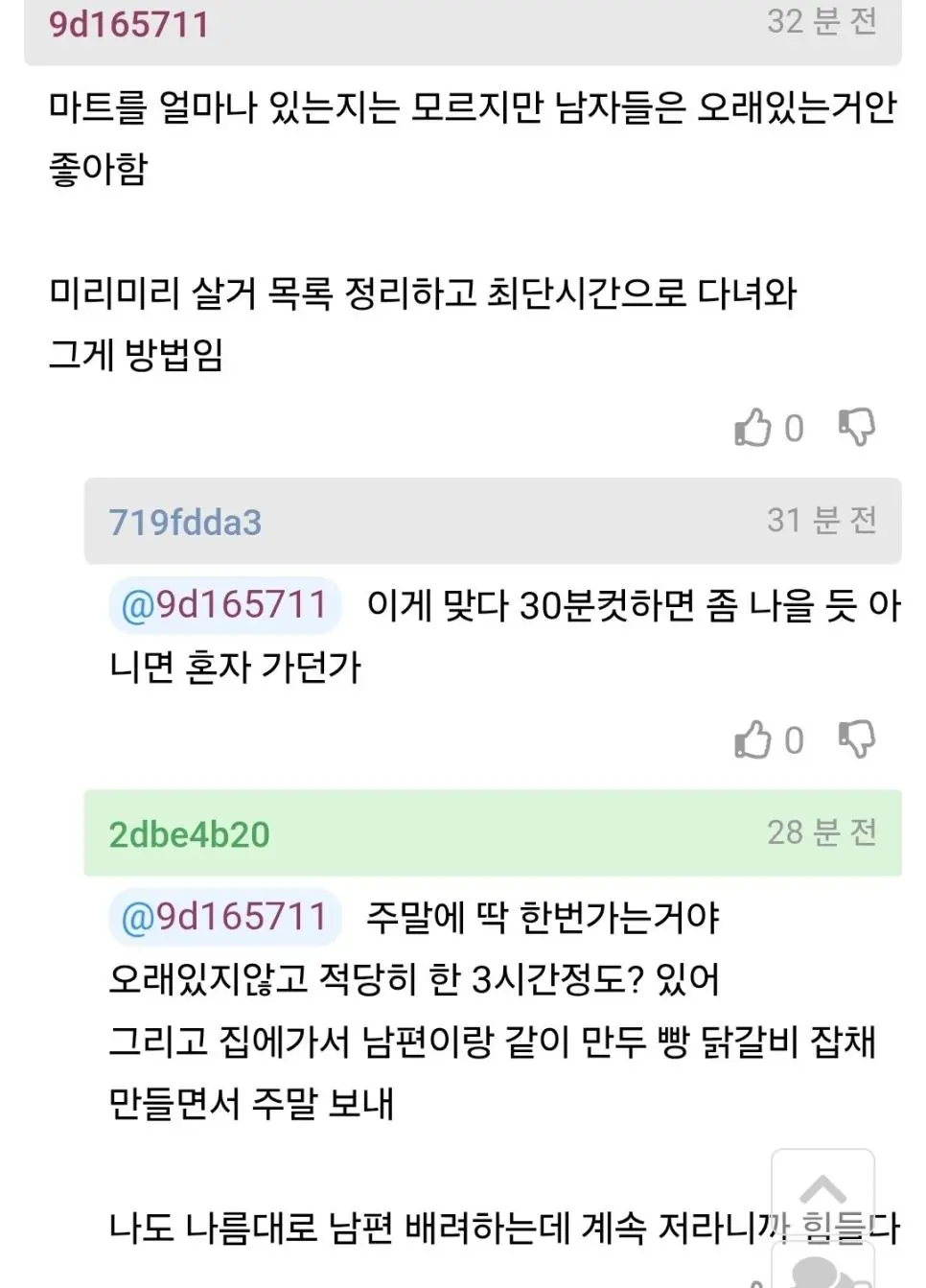
Task: Dislike the reply by 719fdda3
Action: click(x=856, y=739)
